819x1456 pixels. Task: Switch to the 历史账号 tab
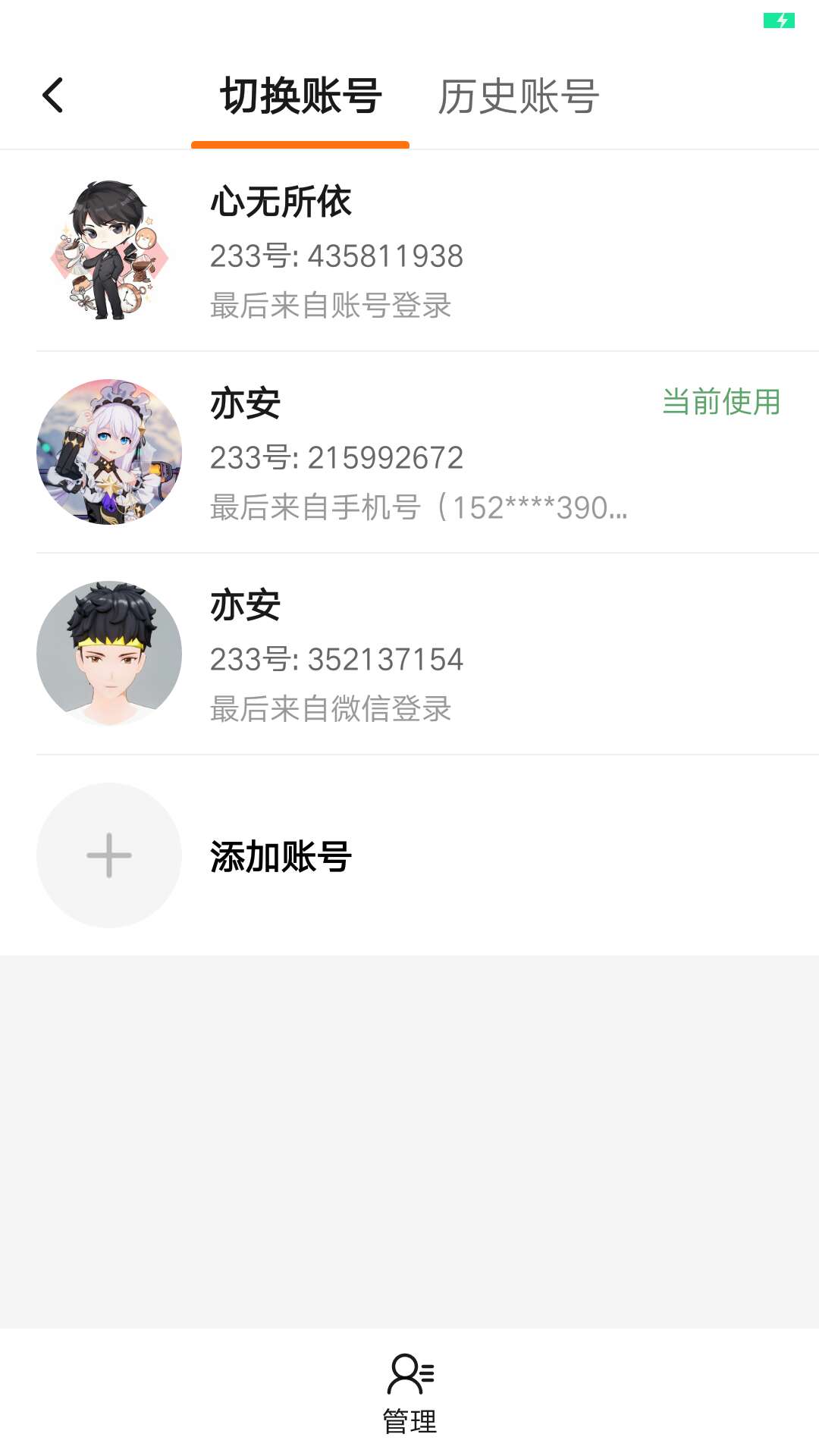click(519, 97)
